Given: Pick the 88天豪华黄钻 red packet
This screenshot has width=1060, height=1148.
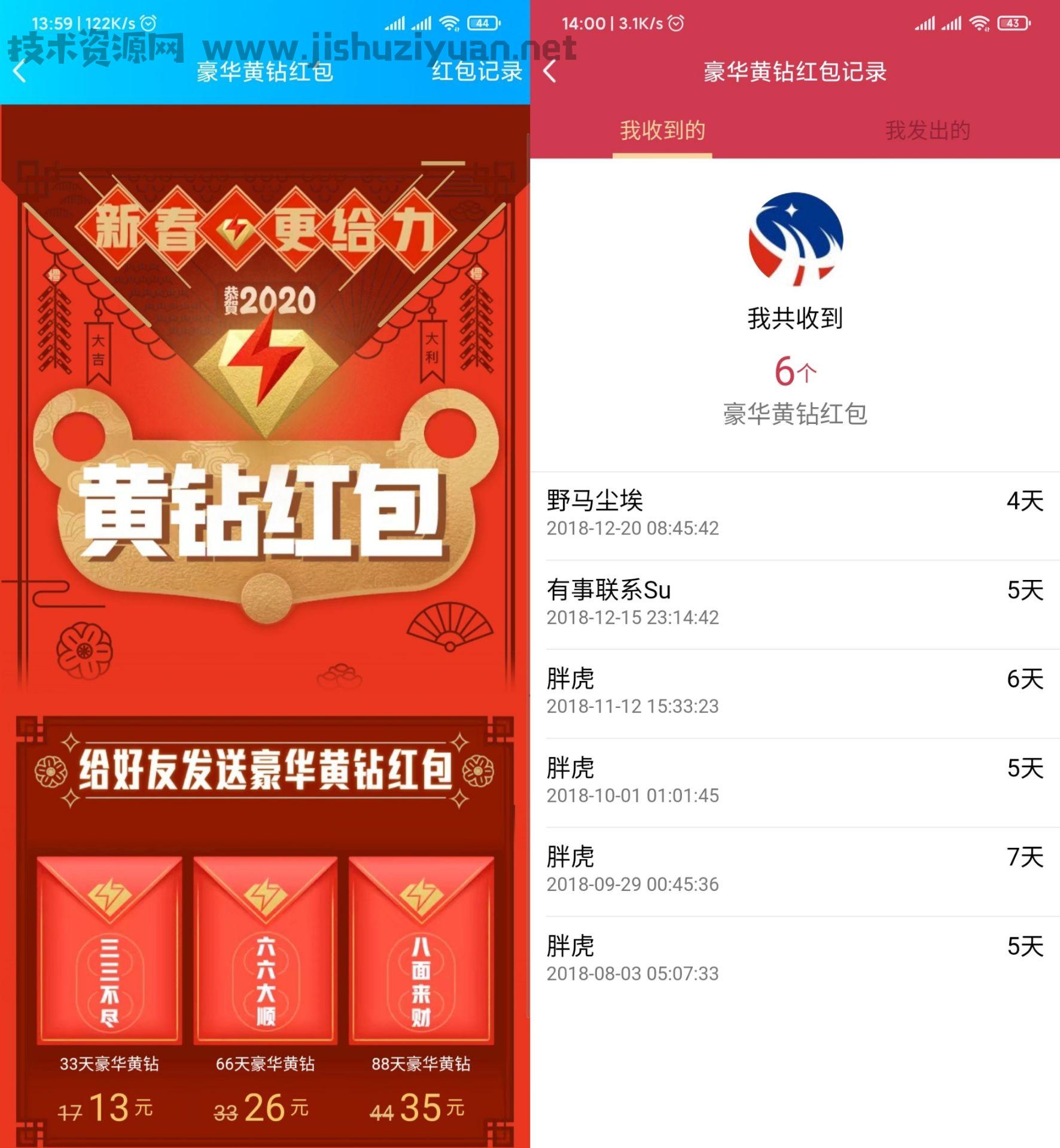Looking at the screenshot, I should [421, 951].
